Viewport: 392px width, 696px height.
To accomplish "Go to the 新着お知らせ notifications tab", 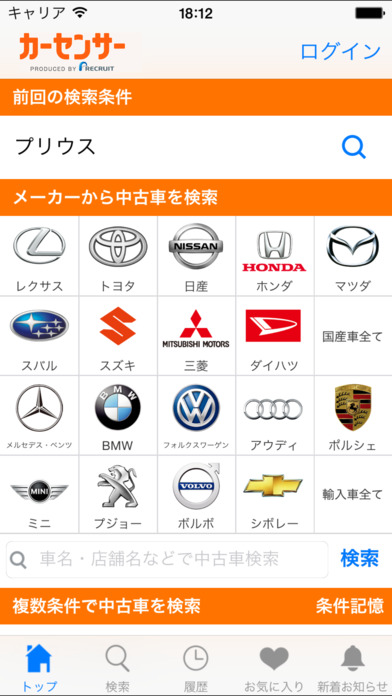I will click(x=352, y=668).
